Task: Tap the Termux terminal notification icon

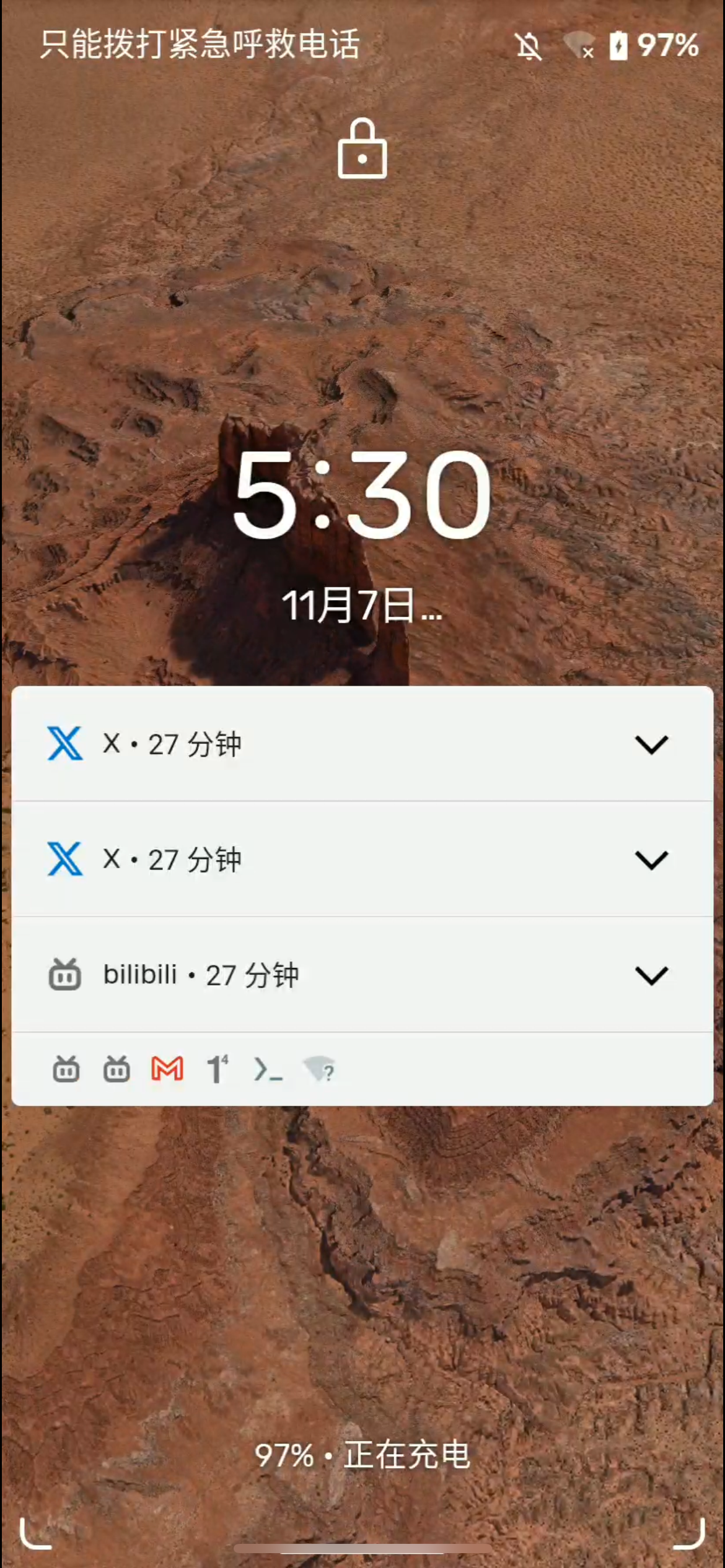Action: (269, 1069)
